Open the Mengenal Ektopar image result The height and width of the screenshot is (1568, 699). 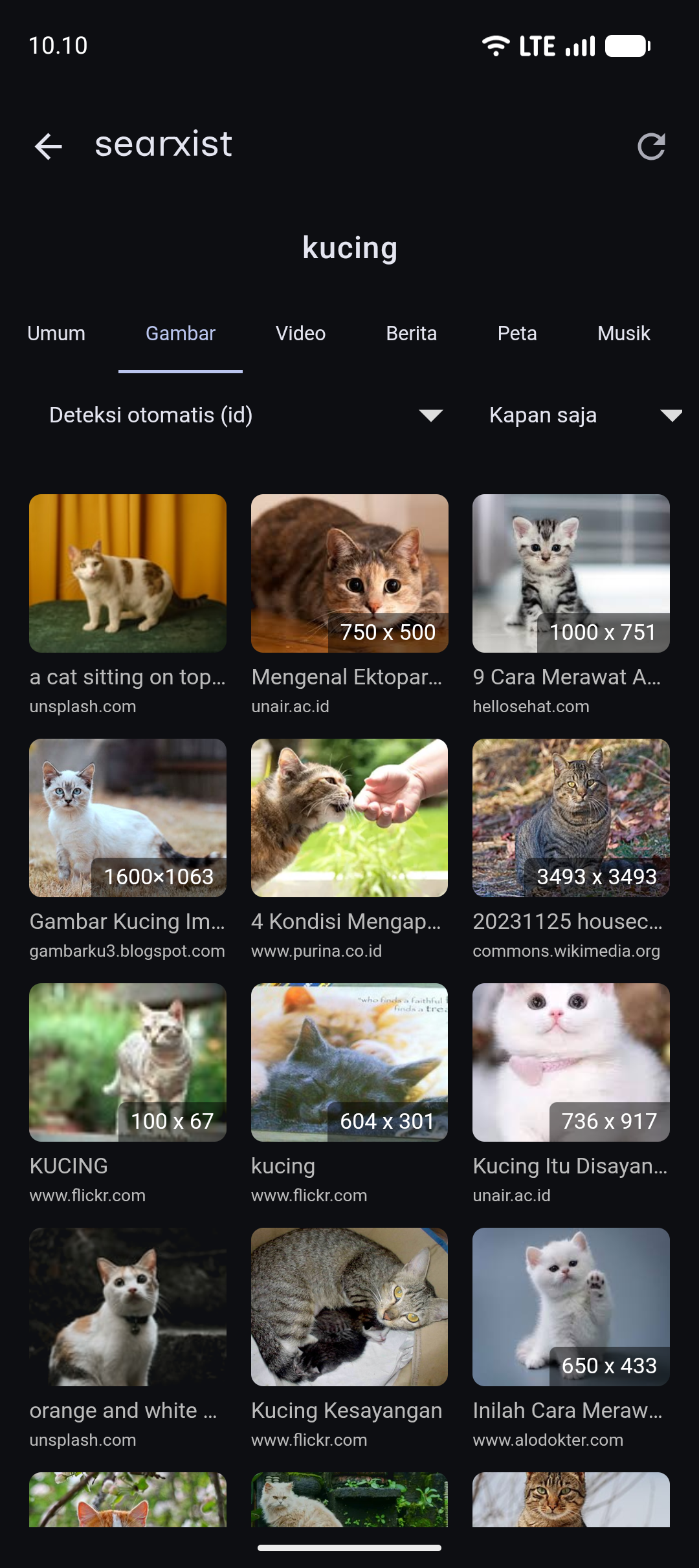pos(349,573)
